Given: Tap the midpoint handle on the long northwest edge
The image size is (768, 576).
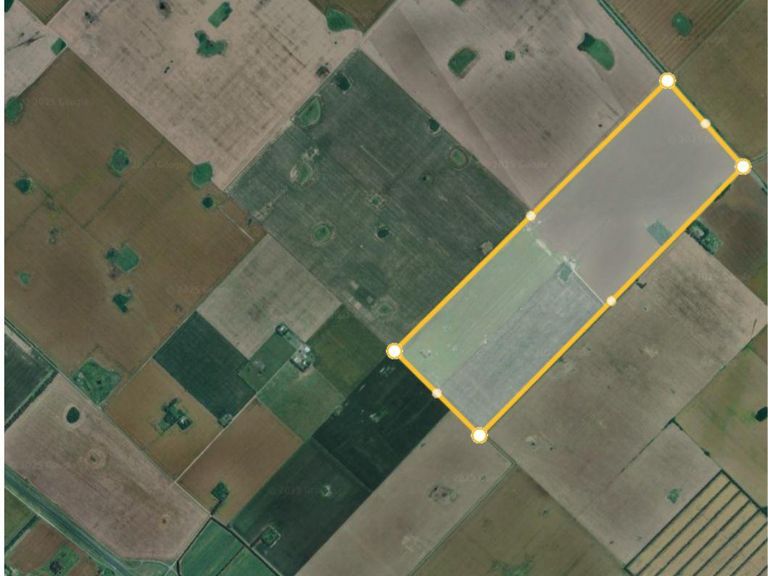Looking at the screenshot, I should click(x=531, y=216).
